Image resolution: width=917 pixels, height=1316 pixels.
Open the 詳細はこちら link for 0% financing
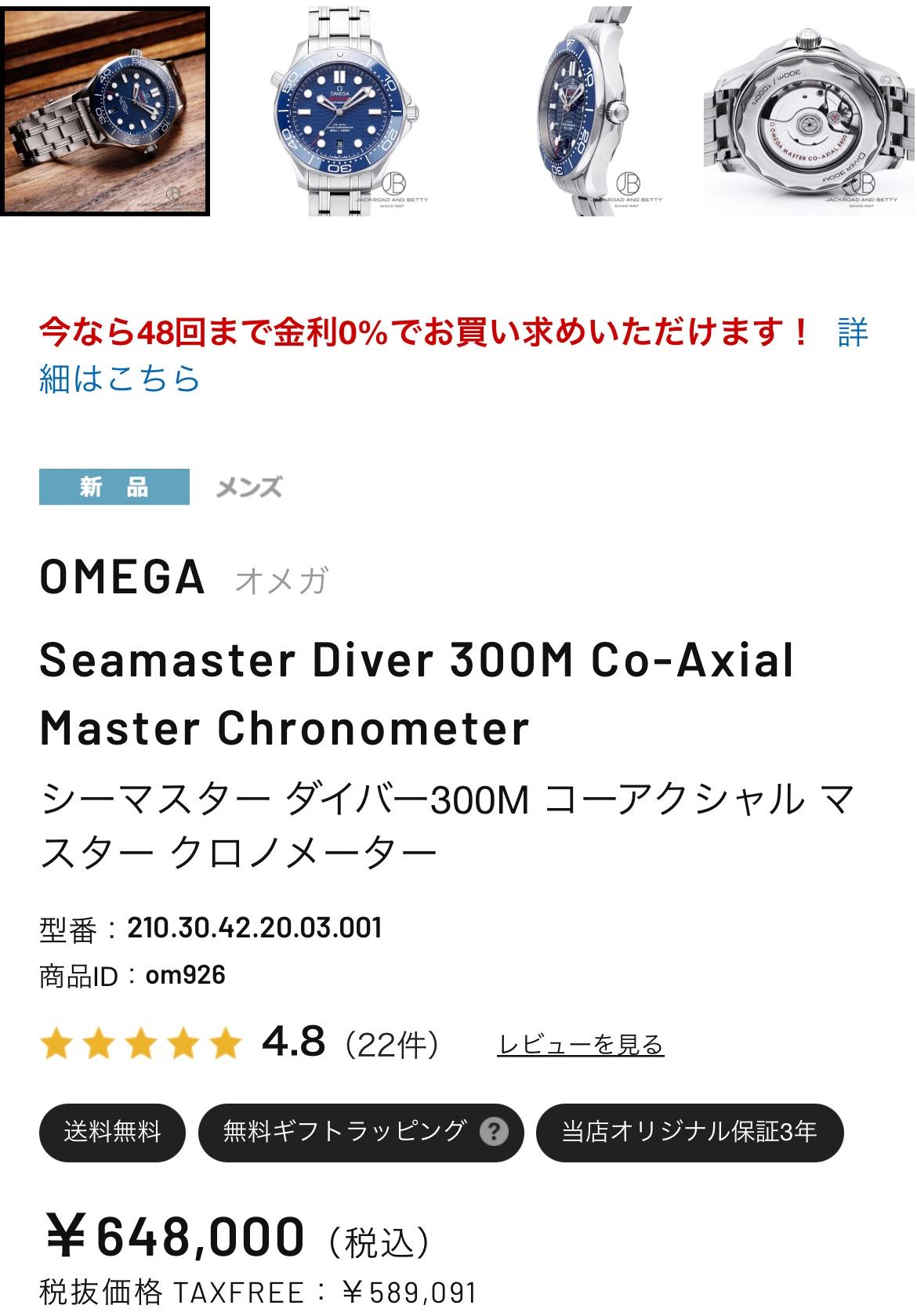click(x=120, y=378)
